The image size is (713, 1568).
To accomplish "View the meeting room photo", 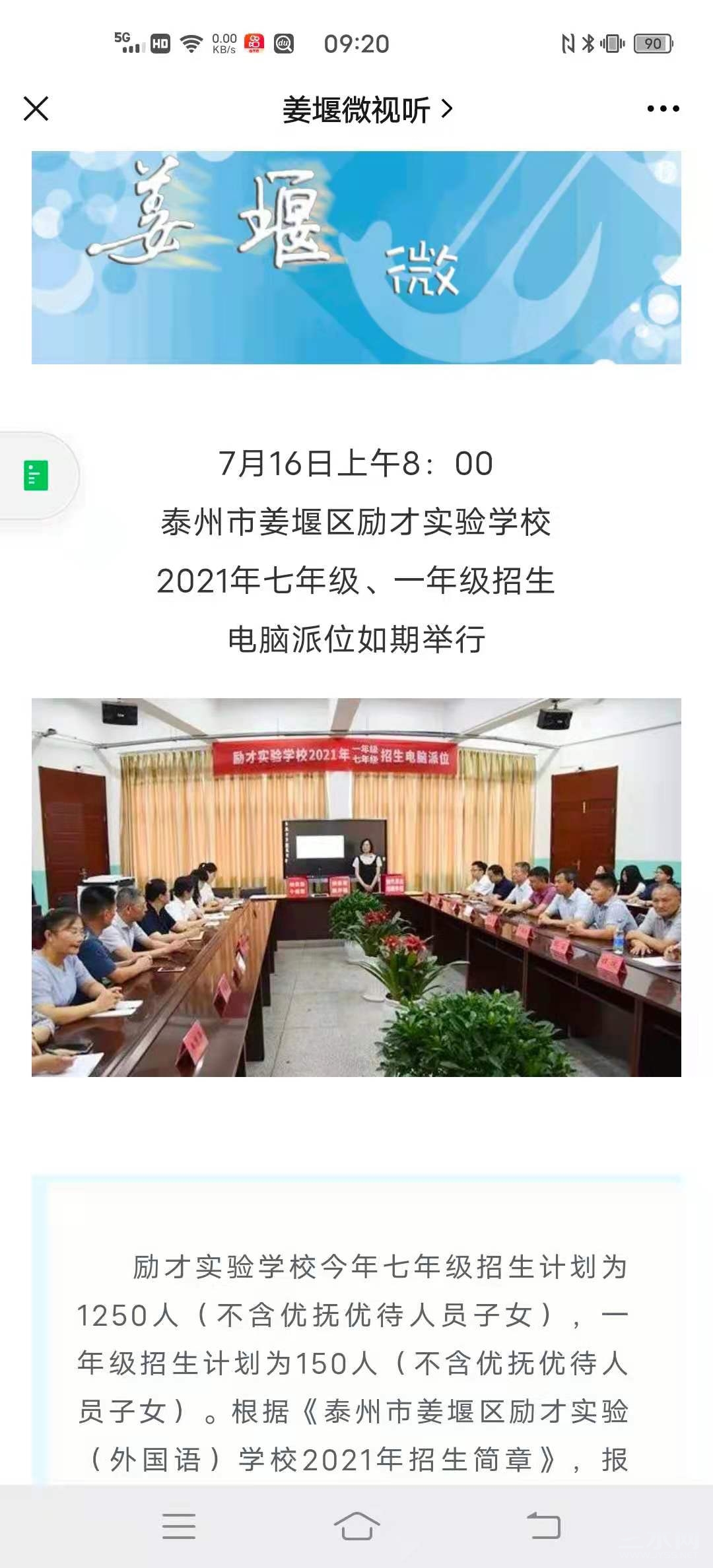I will click(356, 888).
